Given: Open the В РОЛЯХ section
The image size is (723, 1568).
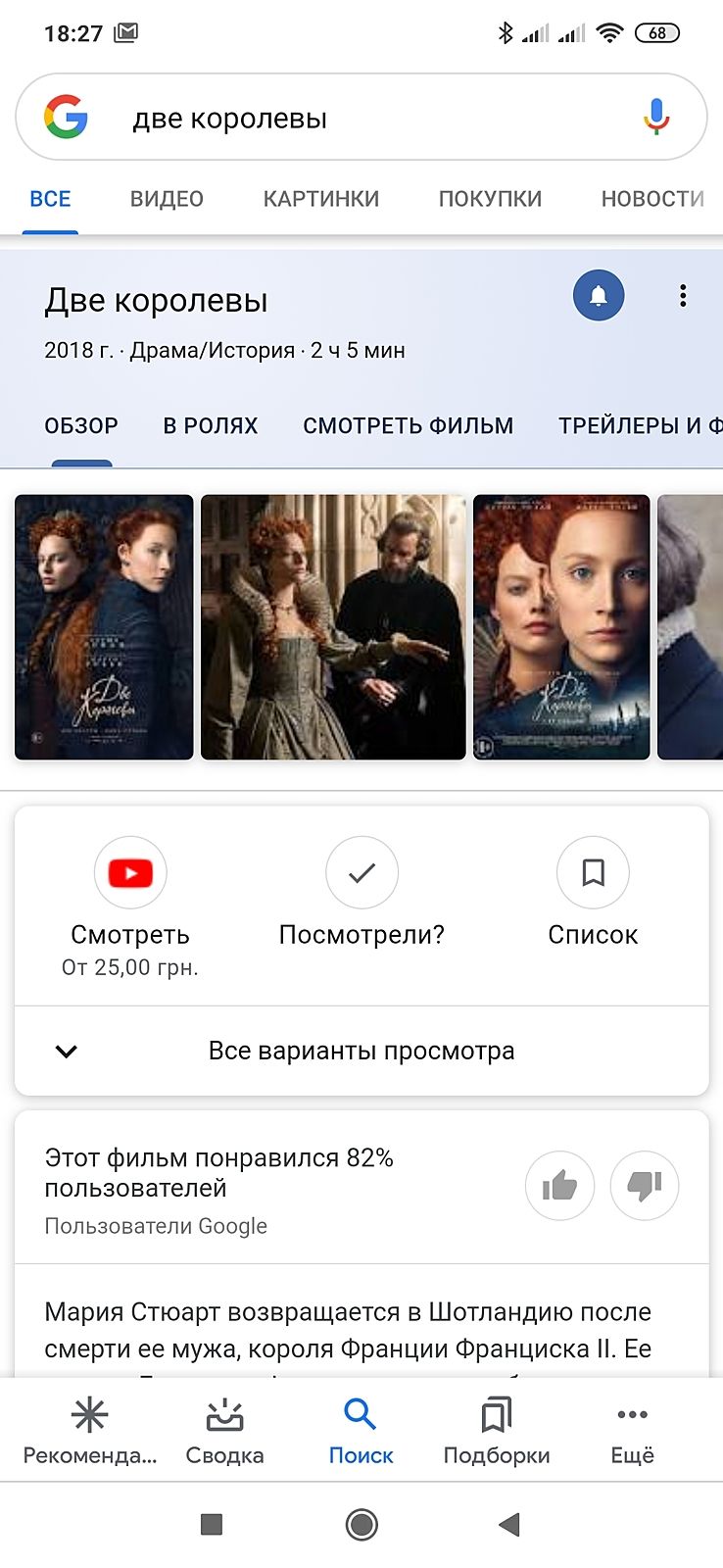Looking at the screenshot, I should (x=211, y=425).
